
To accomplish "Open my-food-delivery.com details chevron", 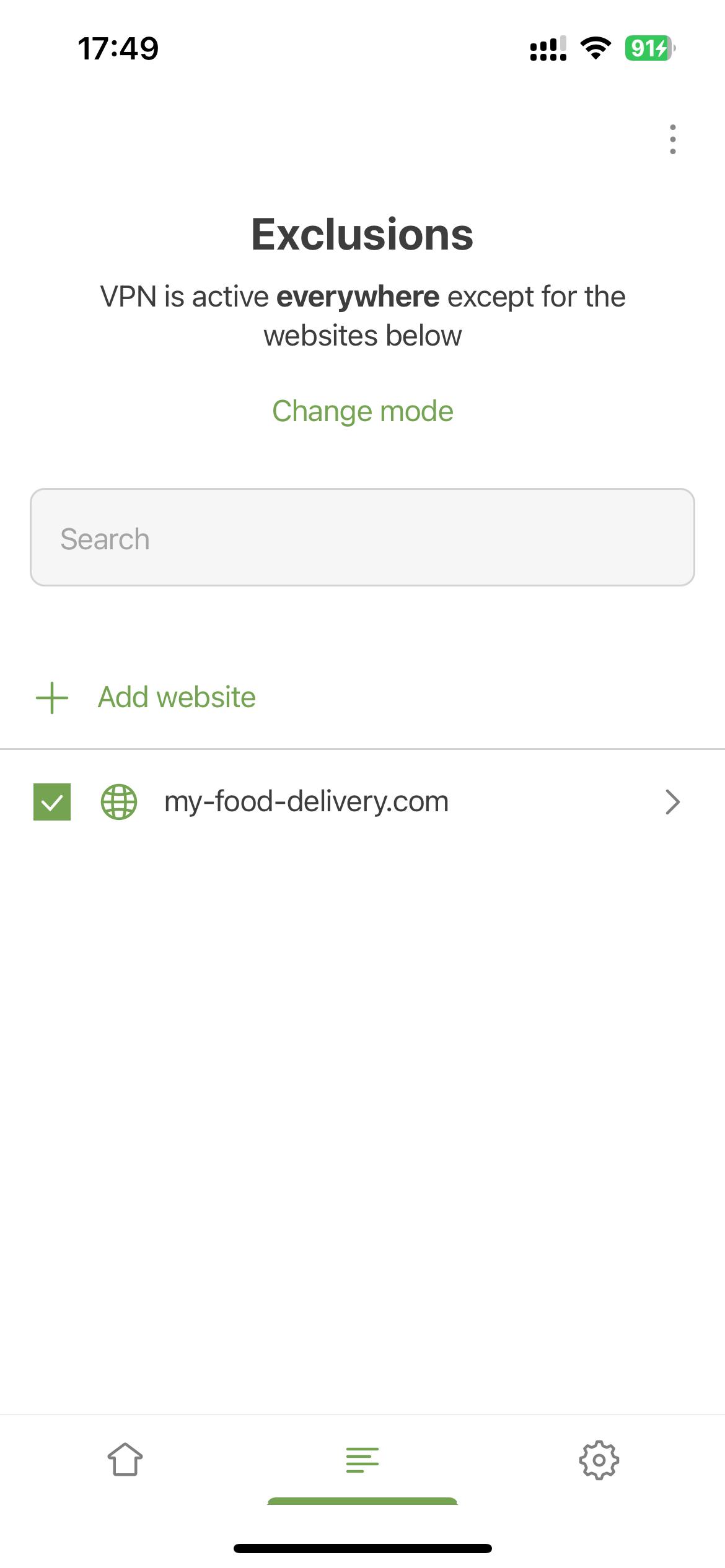I will tap(672, 802).
